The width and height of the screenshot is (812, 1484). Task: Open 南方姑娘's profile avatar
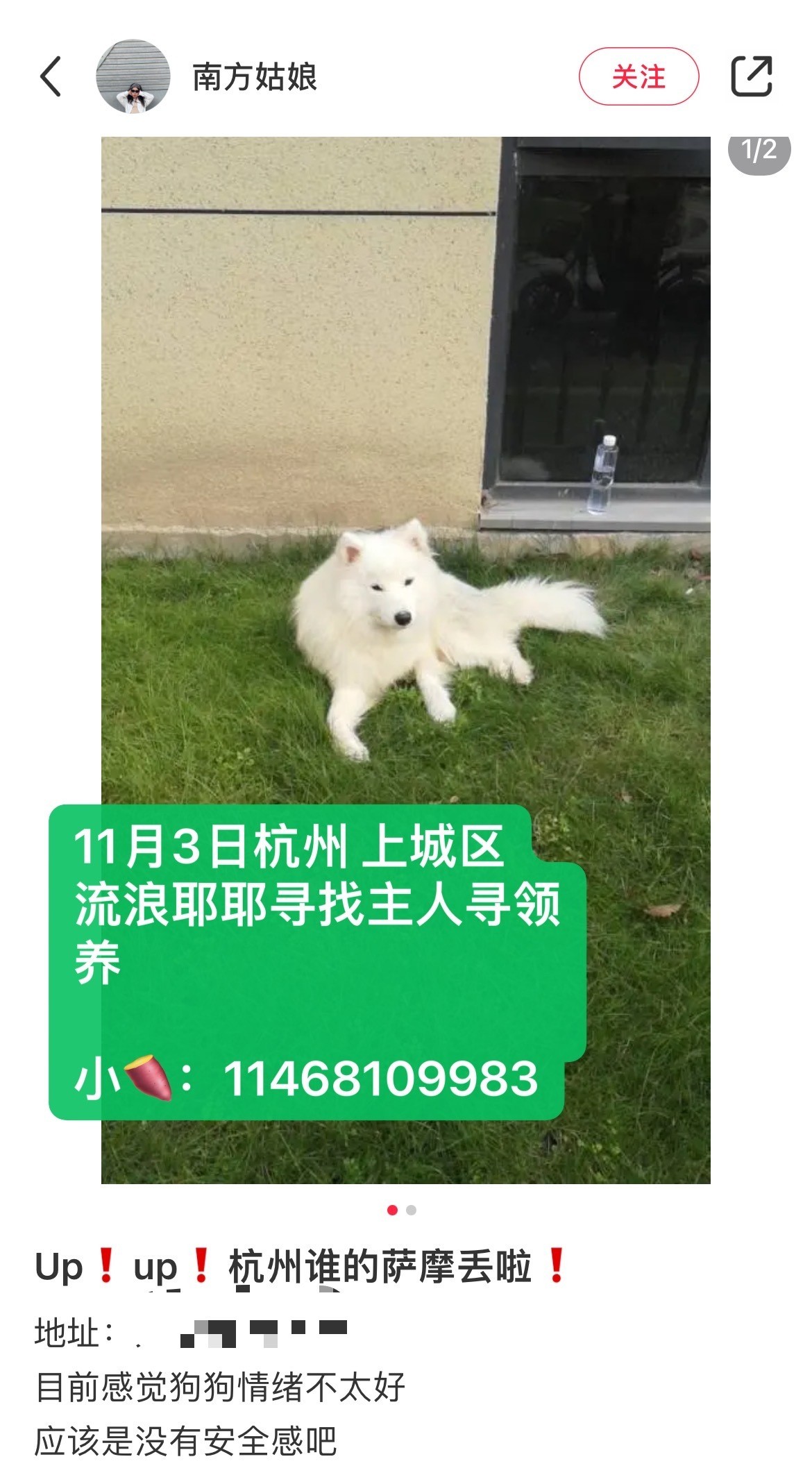coord(133,76)
